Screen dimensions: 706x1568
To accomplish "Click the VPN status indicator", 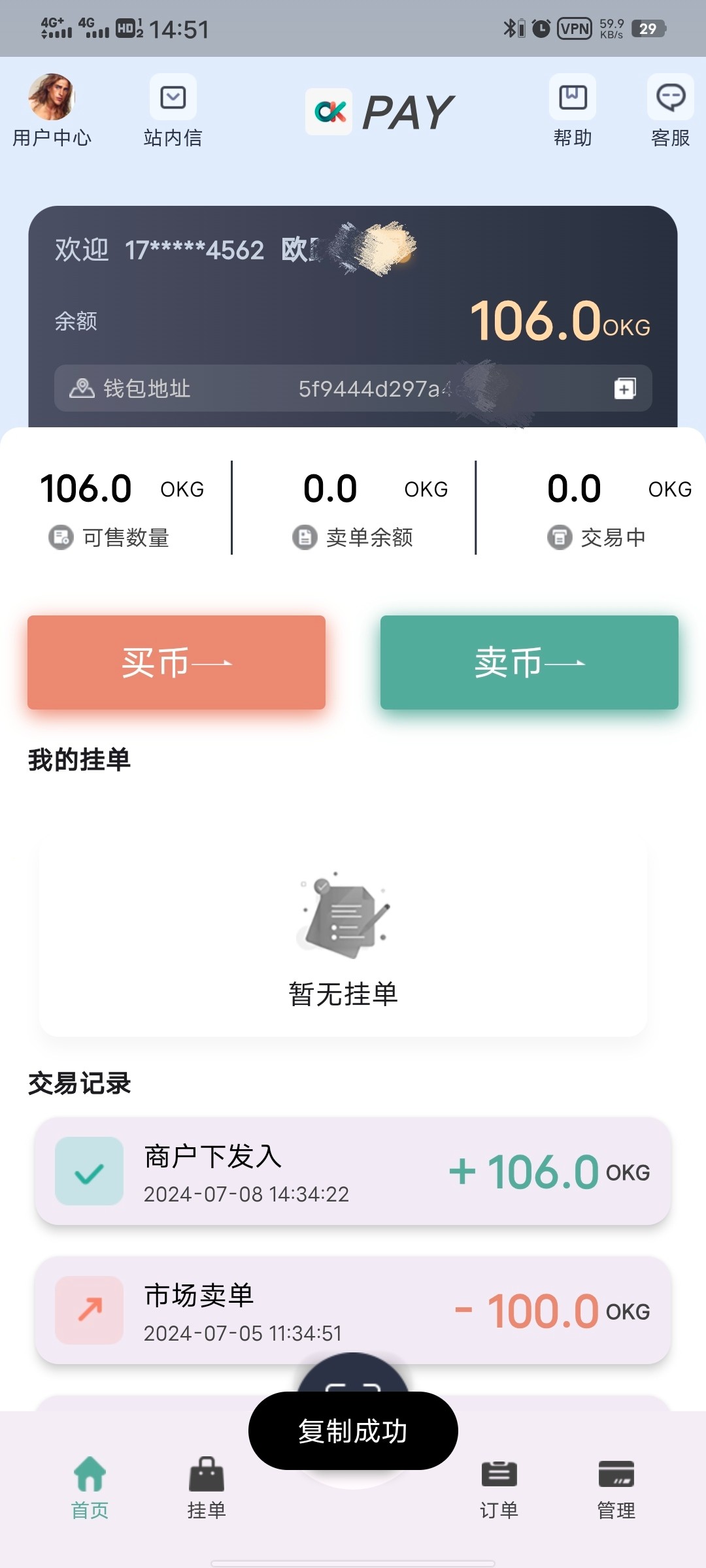I will tap(573, 29).
